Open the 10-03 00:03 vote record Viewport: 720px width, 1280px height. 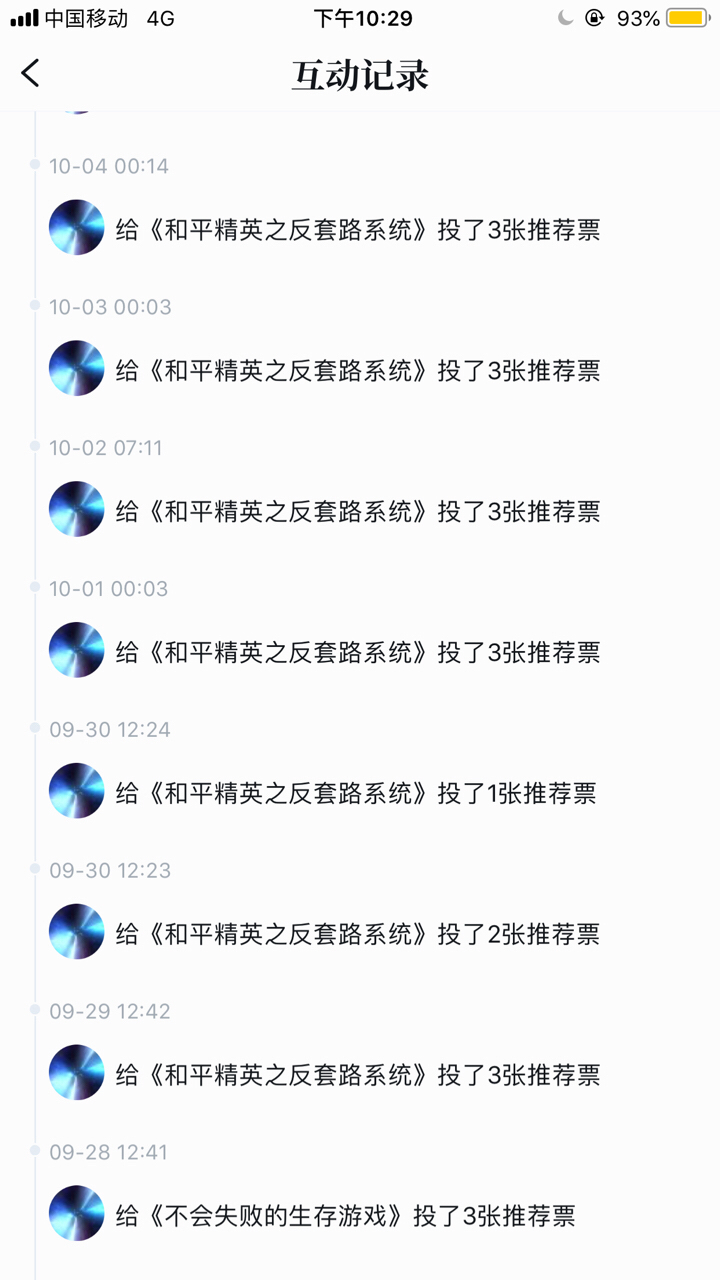click(358, 371)
